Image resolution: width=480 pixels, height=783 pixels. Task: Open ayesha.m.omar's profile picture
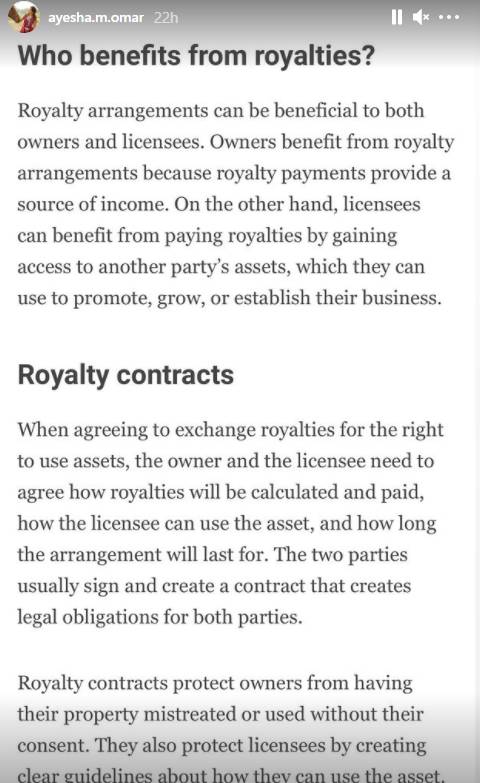24,17
